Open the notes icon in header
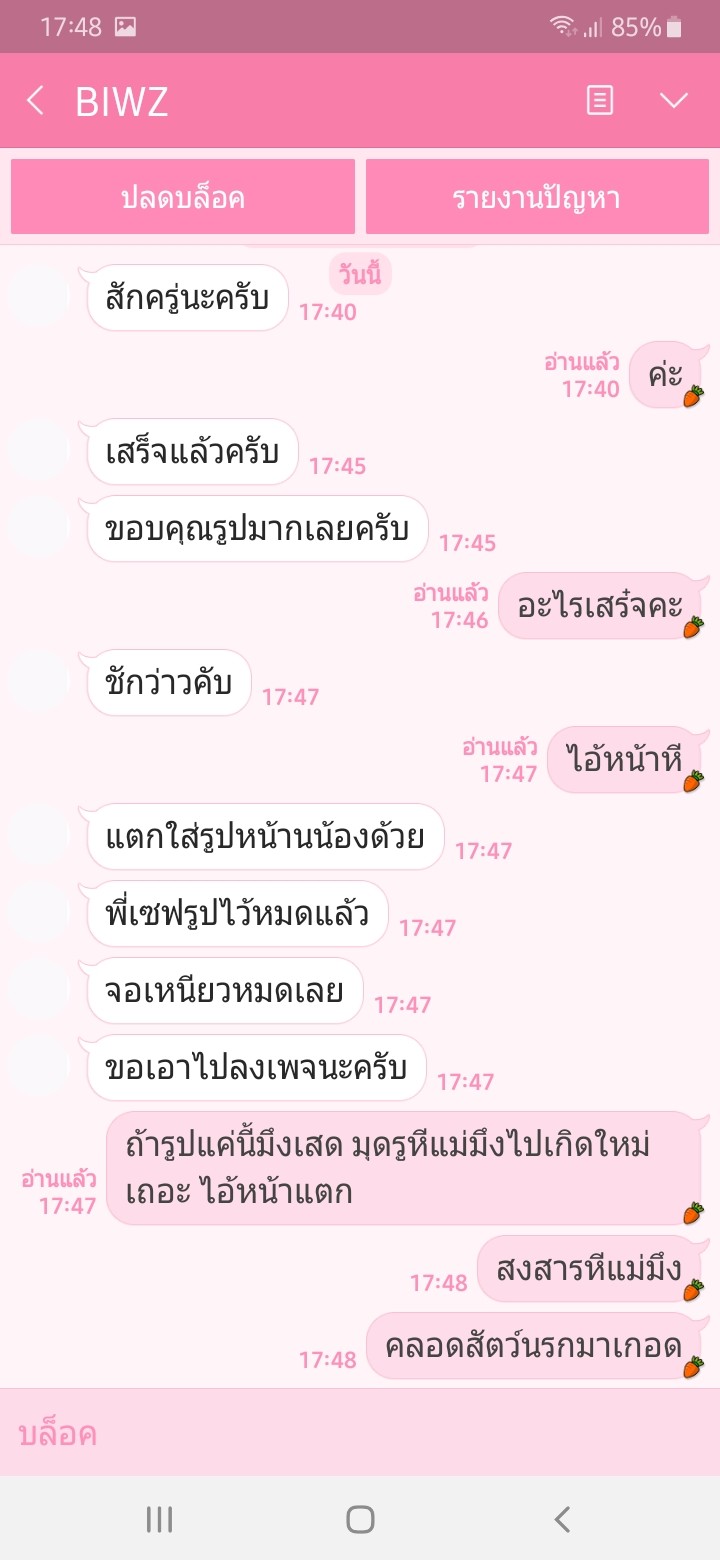The width and height of the screenshot is (720, 1560). (x=600, y=100)
